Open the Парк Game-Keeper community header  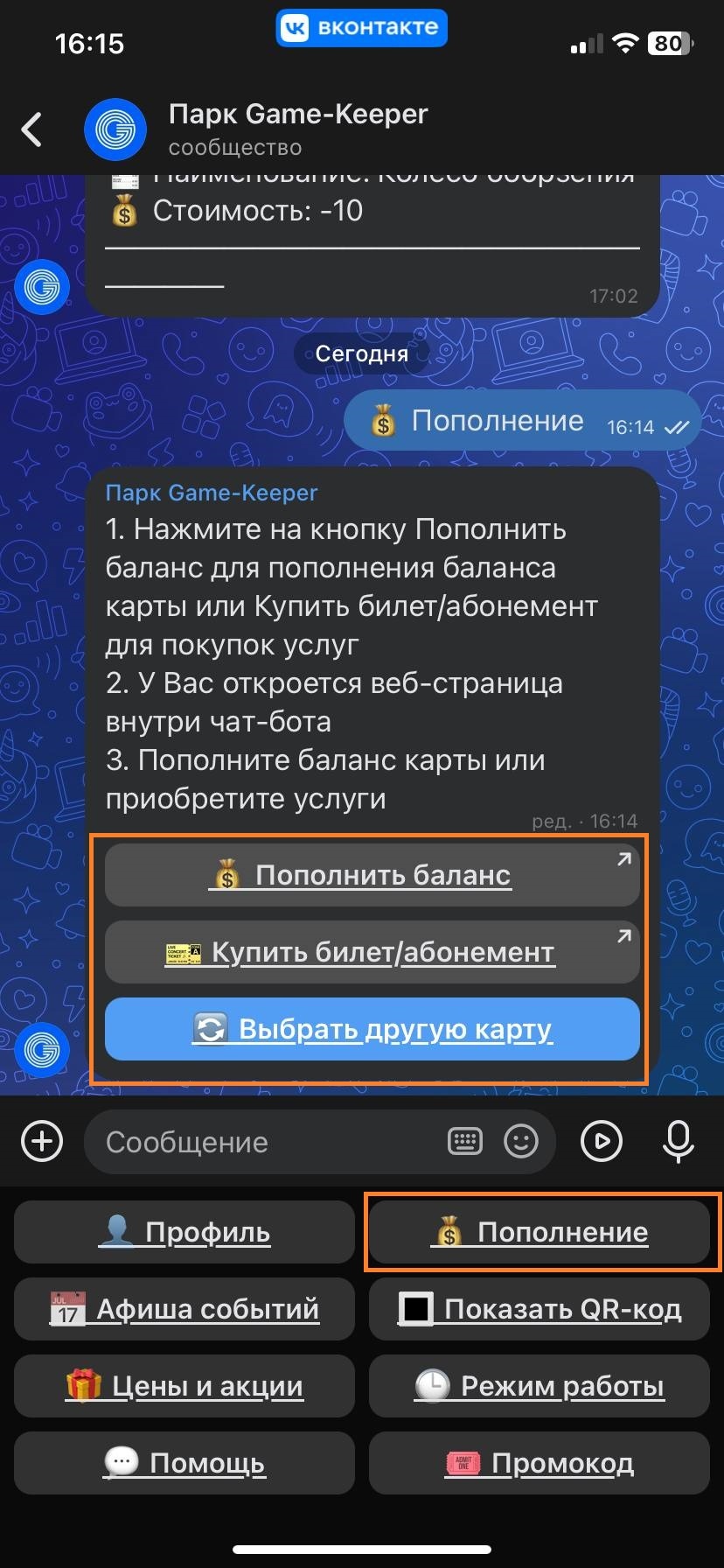click(x=297, y=129)
